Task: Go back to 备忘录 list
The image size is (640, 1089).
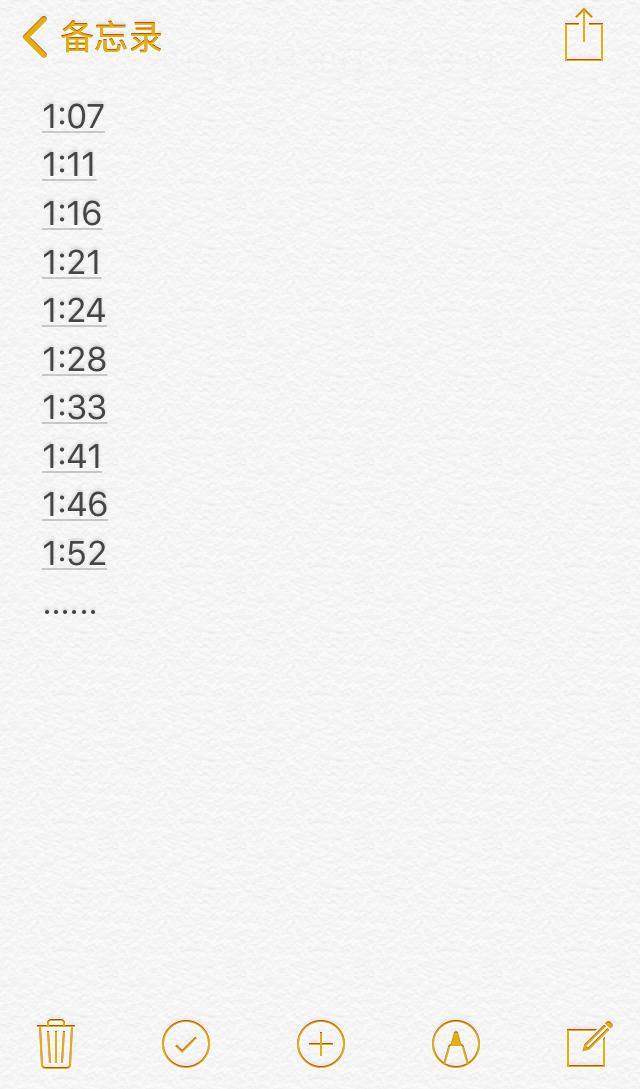Action: [x=91, y=37]
